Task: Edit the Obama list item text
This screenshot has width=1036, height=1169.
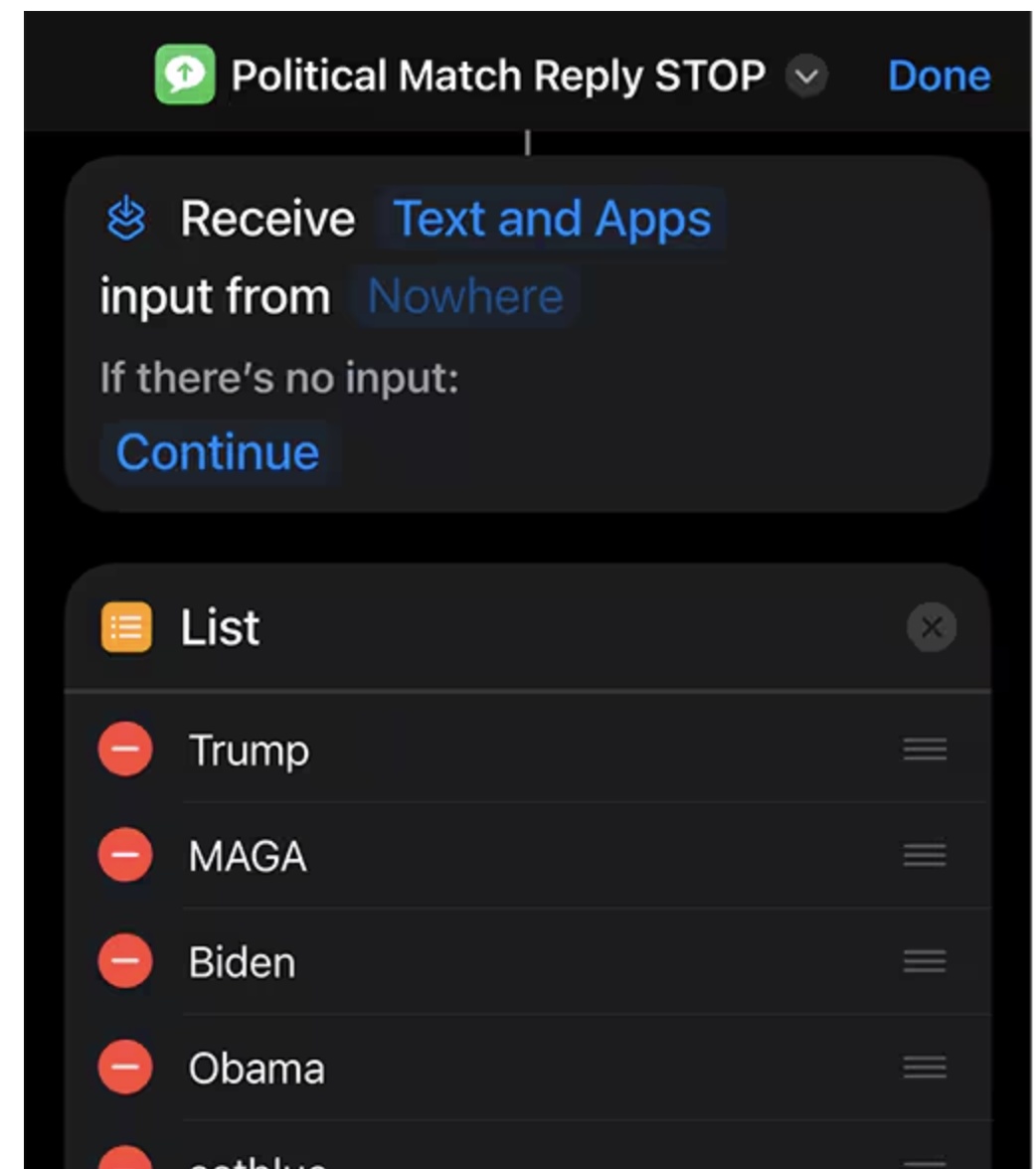Action: click(257, 1070)
